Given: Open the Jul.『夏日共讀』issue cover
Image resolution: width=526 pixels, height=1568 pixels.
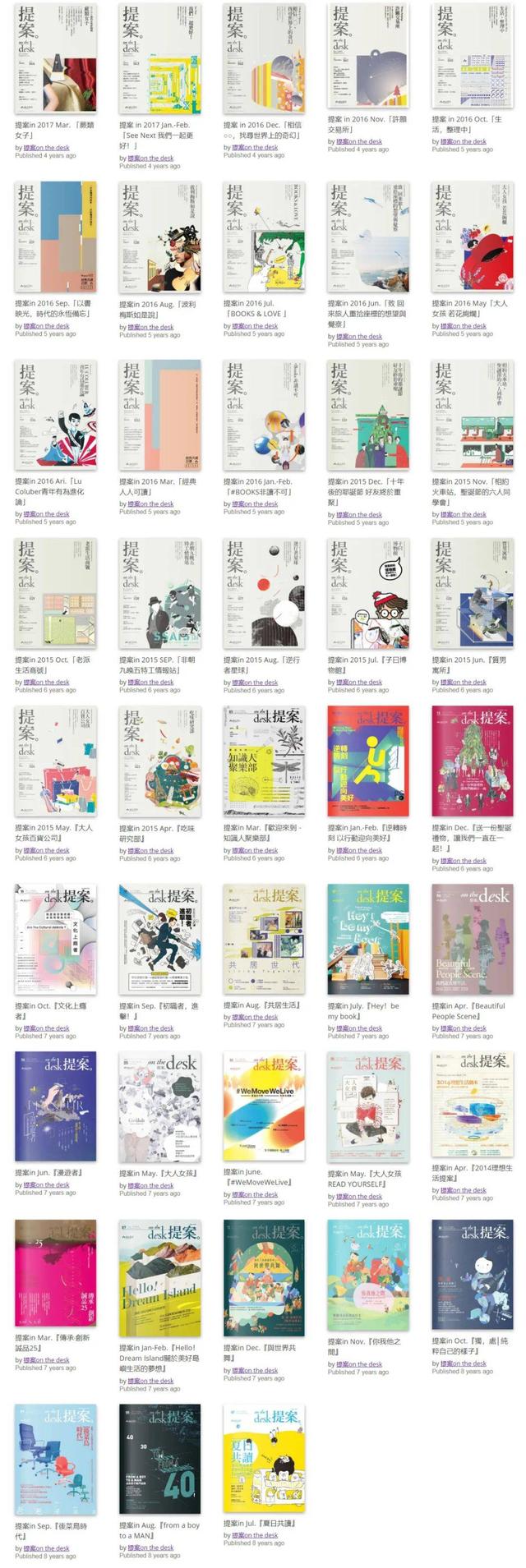Looking at the screenshot, I should click(264, 1458).
